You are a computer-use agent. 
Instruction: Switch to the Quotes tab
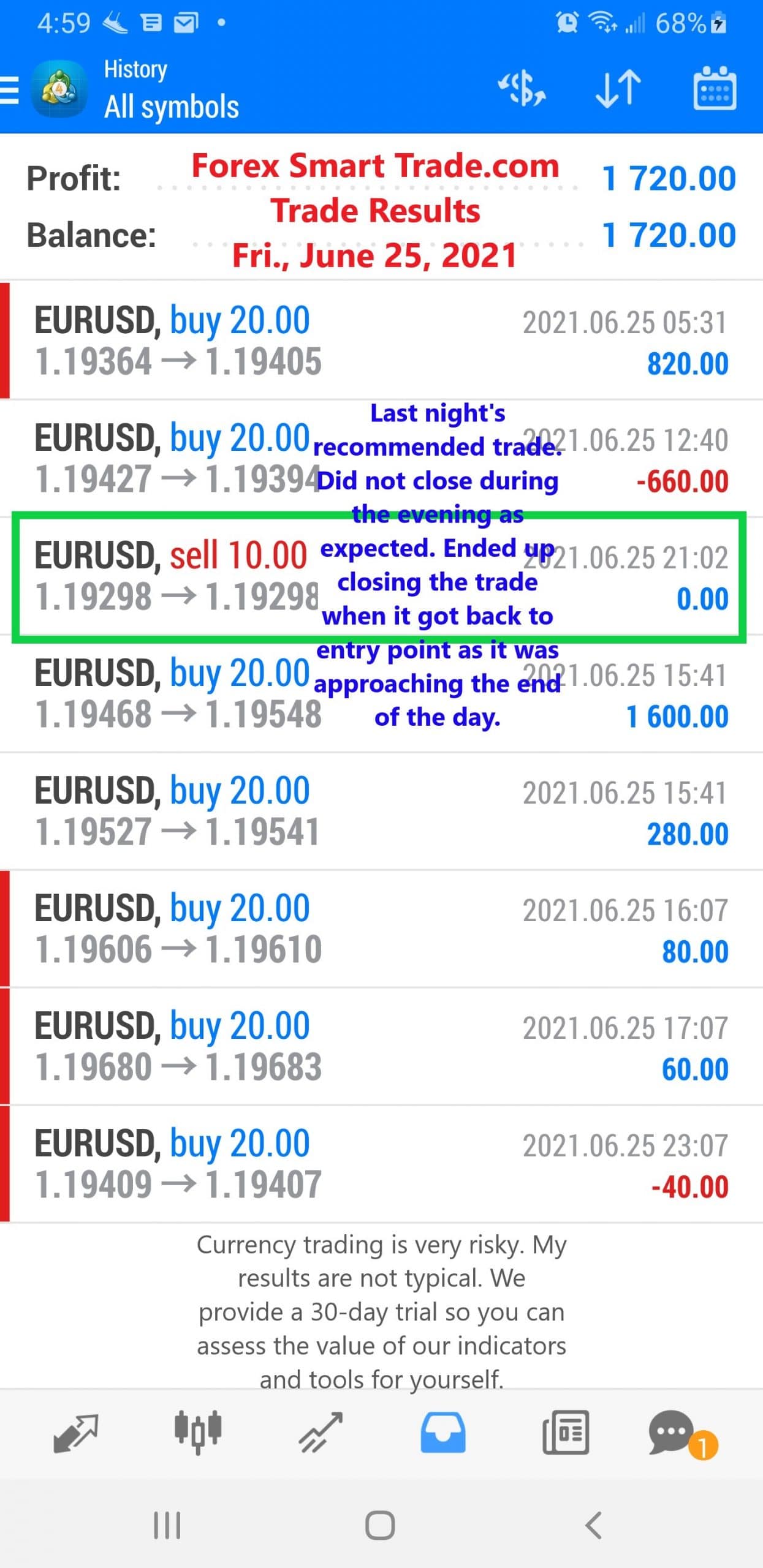pyautogui.click(x=76, y=1433)
